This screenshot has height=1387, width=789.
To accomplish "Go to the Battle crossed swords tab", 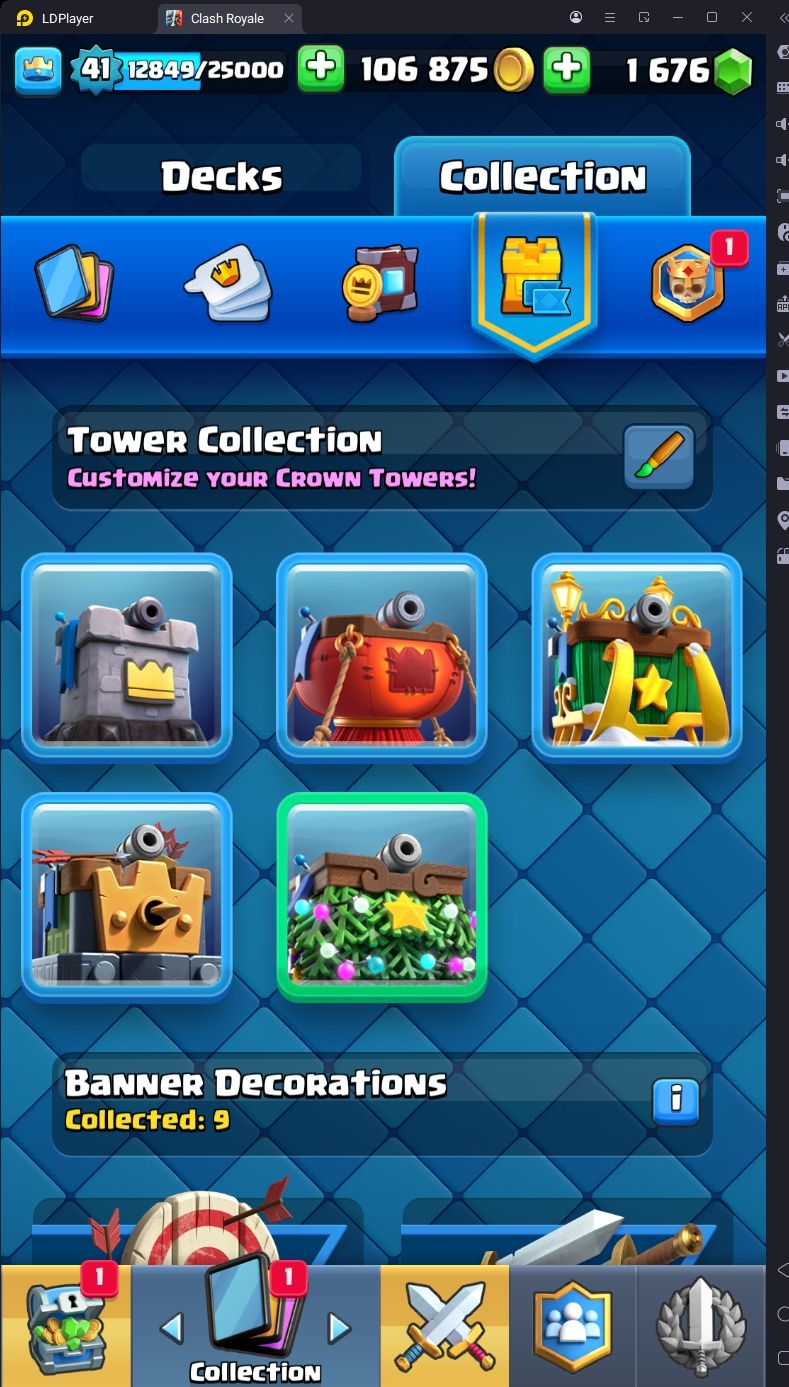I will pyautogui.click(x=445, y=1326).
